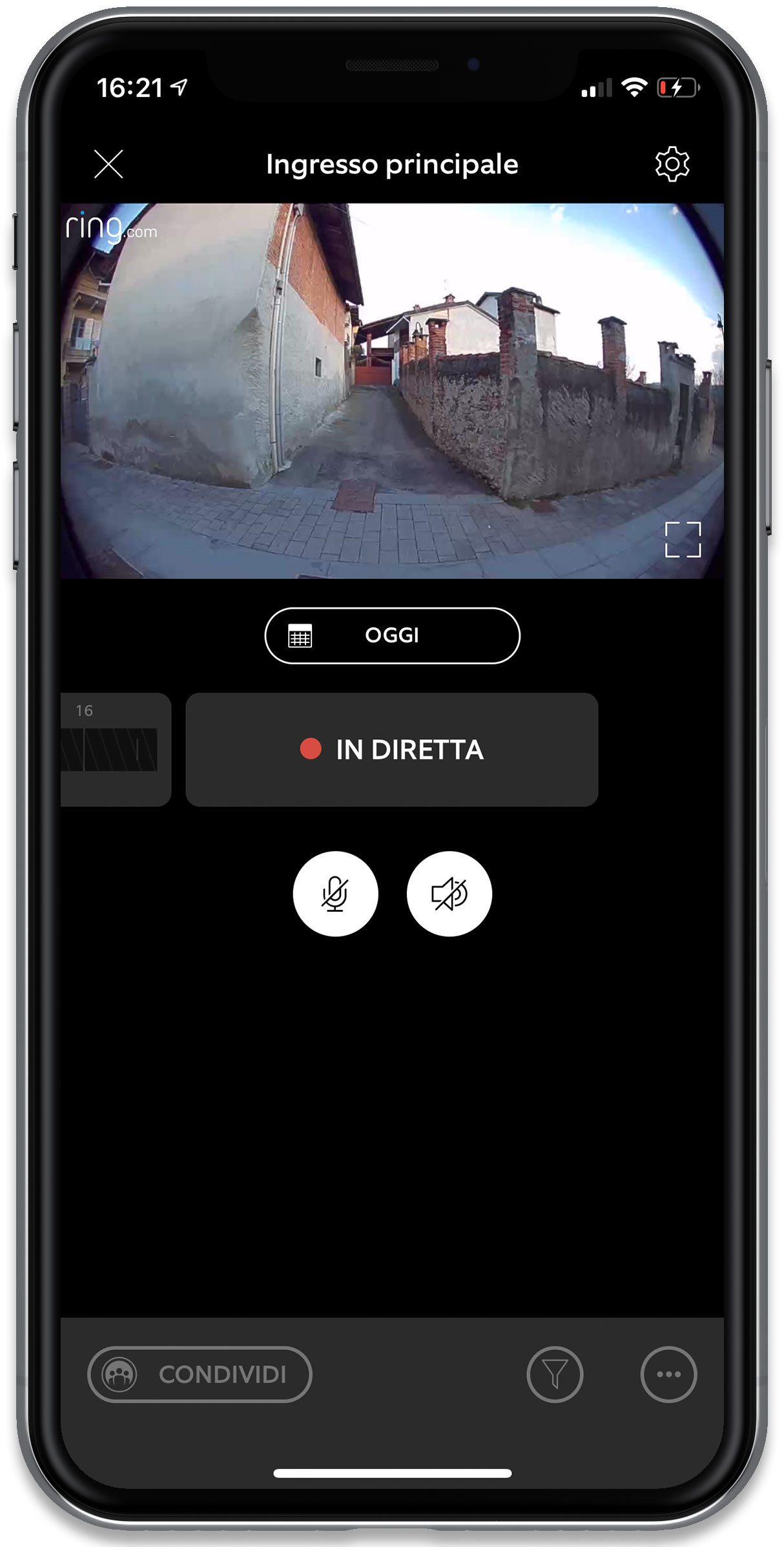784x1547 pixels.
Task: Tap the CONDIVIDI share button
Action: coord(200,1374)
